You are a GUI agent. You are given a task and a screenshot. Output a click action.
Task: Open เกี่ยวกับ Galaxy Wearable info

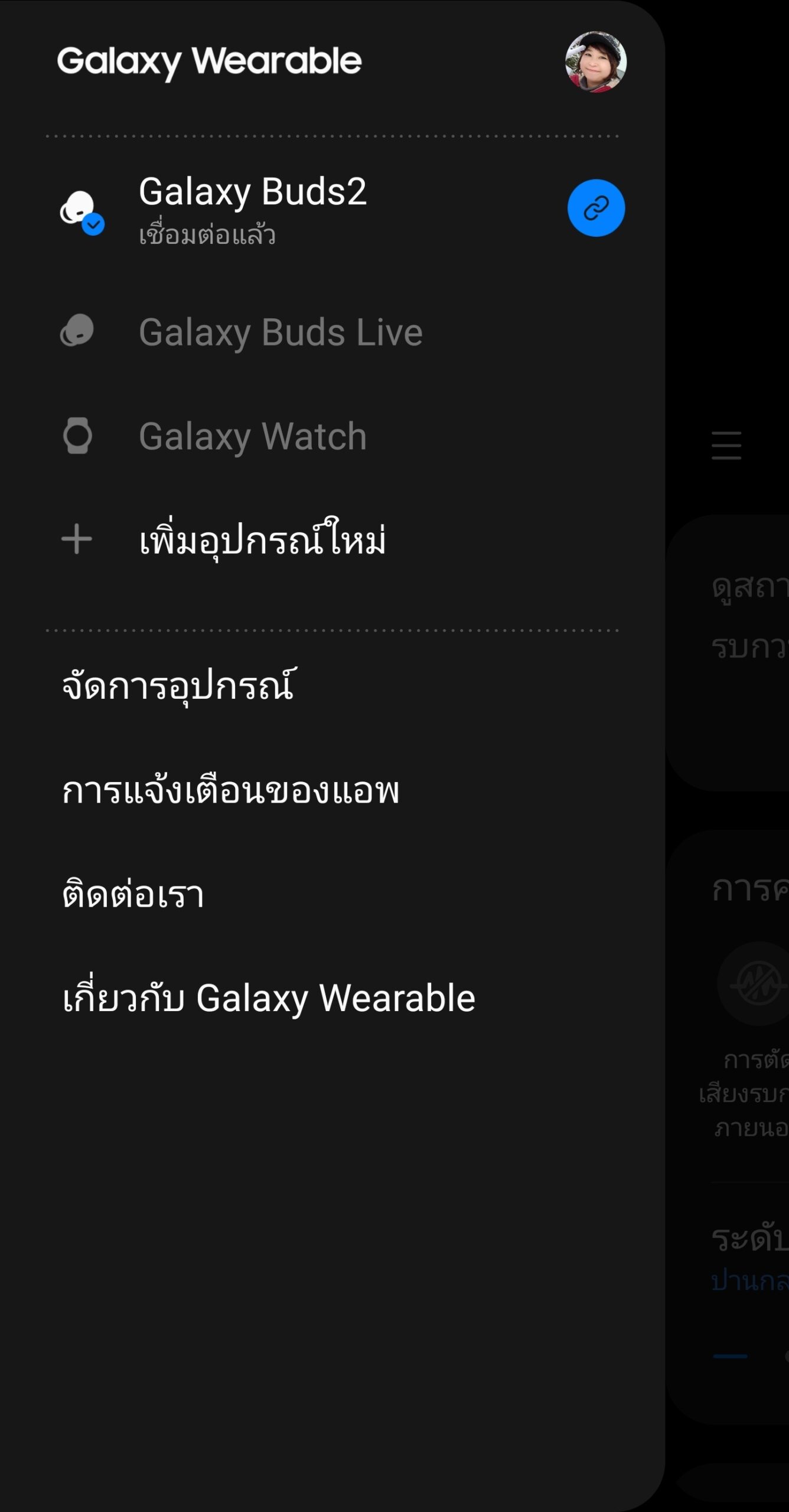click(269, 998)
